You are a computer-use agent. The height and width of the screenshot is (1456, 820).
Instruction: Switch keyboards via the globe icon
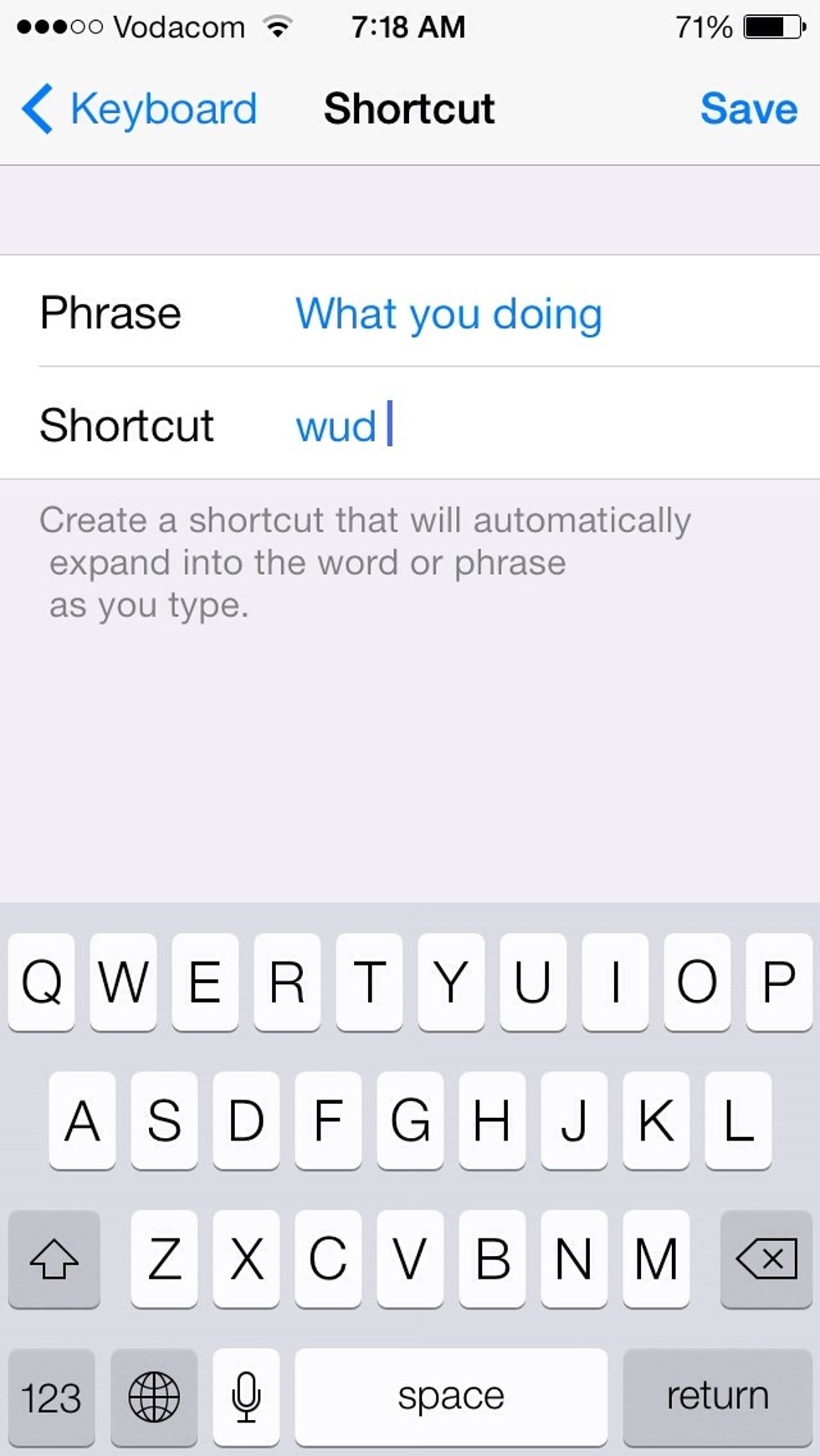pyautogui.click(x=153, y=1396)
